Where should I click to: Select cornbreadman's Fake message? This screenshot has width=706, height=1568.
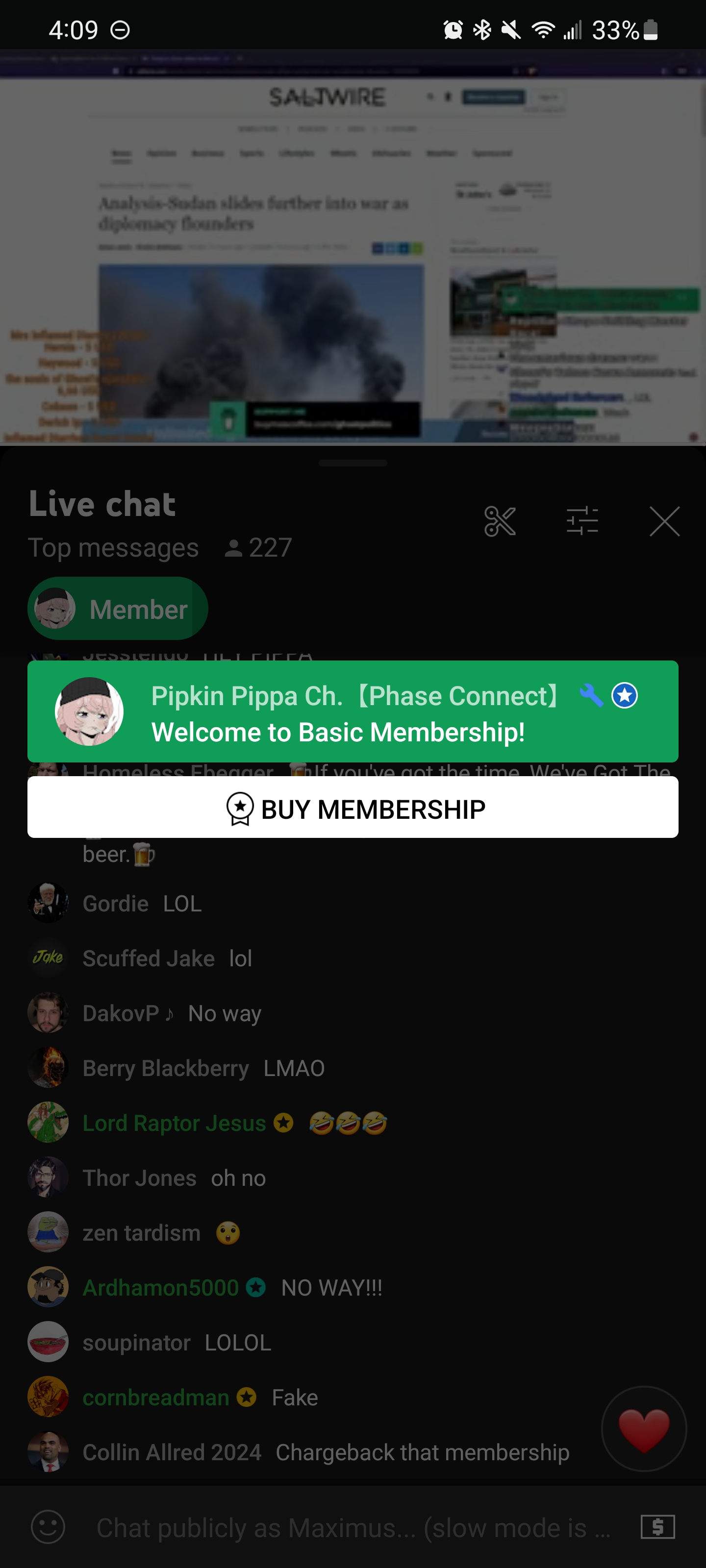click(x=294, y=1397)
